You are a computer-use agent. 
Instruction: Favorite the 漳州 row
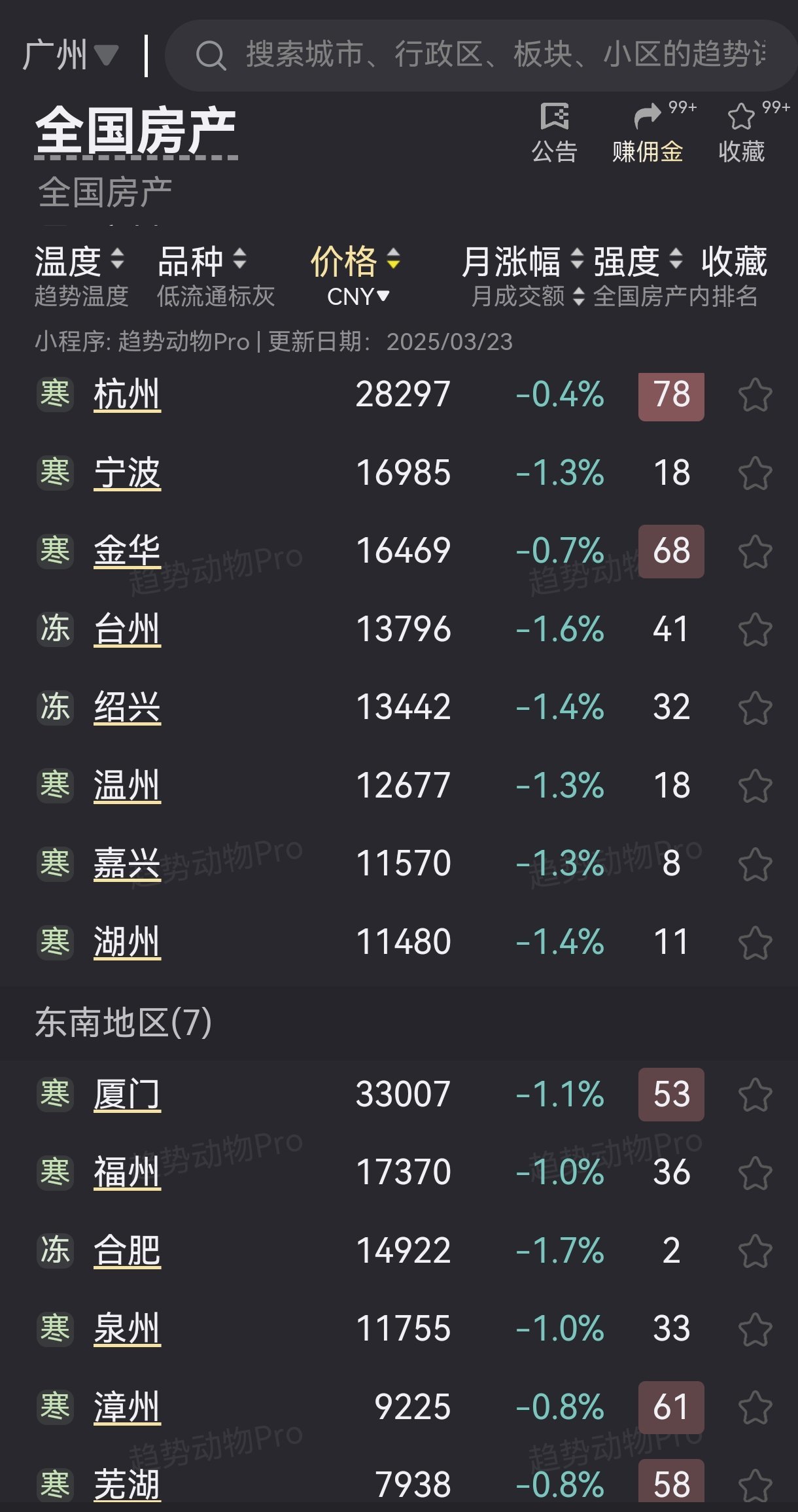755,1407
